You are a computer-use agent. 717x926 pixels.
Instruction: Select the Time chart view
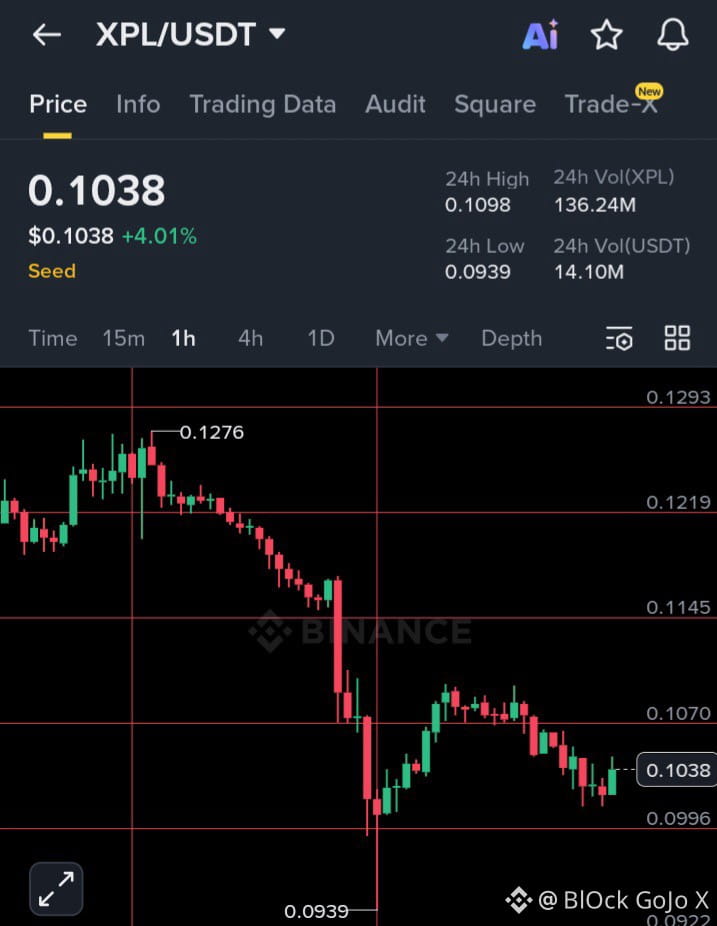(52, 338)
